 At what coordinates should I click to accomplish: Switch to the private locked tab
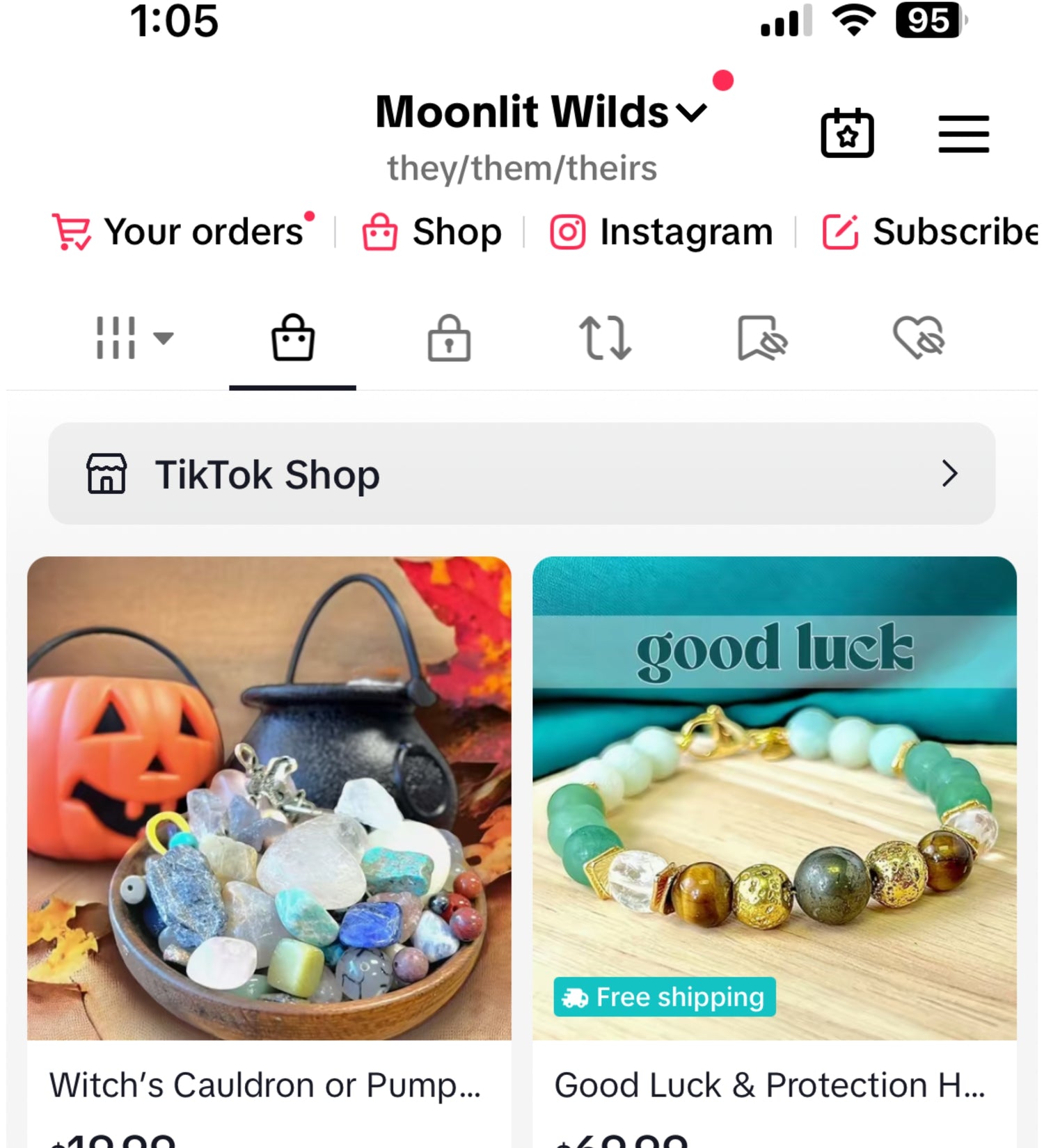coord(449,339)
